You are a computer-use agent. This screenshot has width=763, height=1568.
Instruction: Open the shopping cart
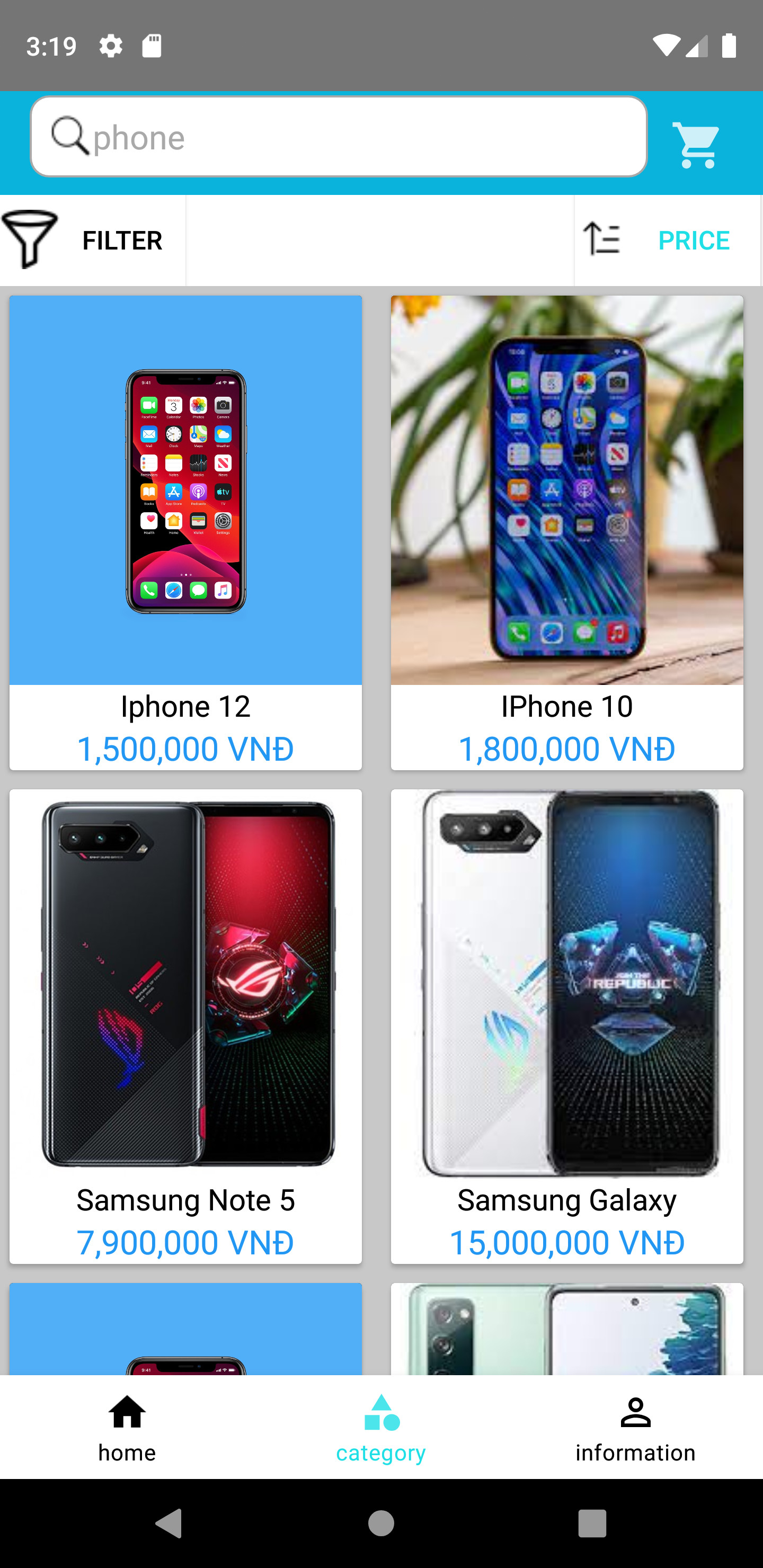click(x=695, y=144)
